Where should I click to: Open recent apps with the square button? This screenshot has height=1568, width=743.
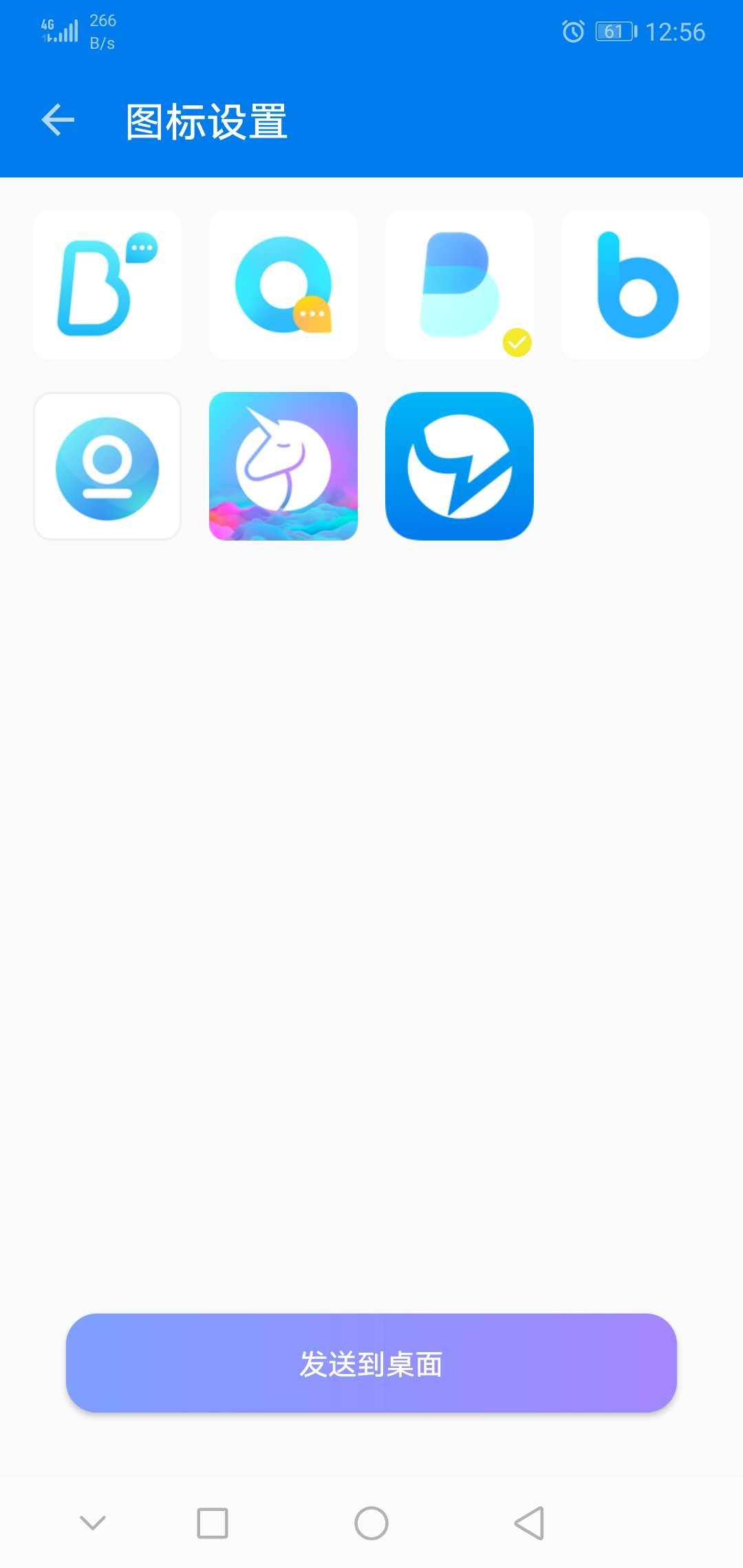[213, 1523]
